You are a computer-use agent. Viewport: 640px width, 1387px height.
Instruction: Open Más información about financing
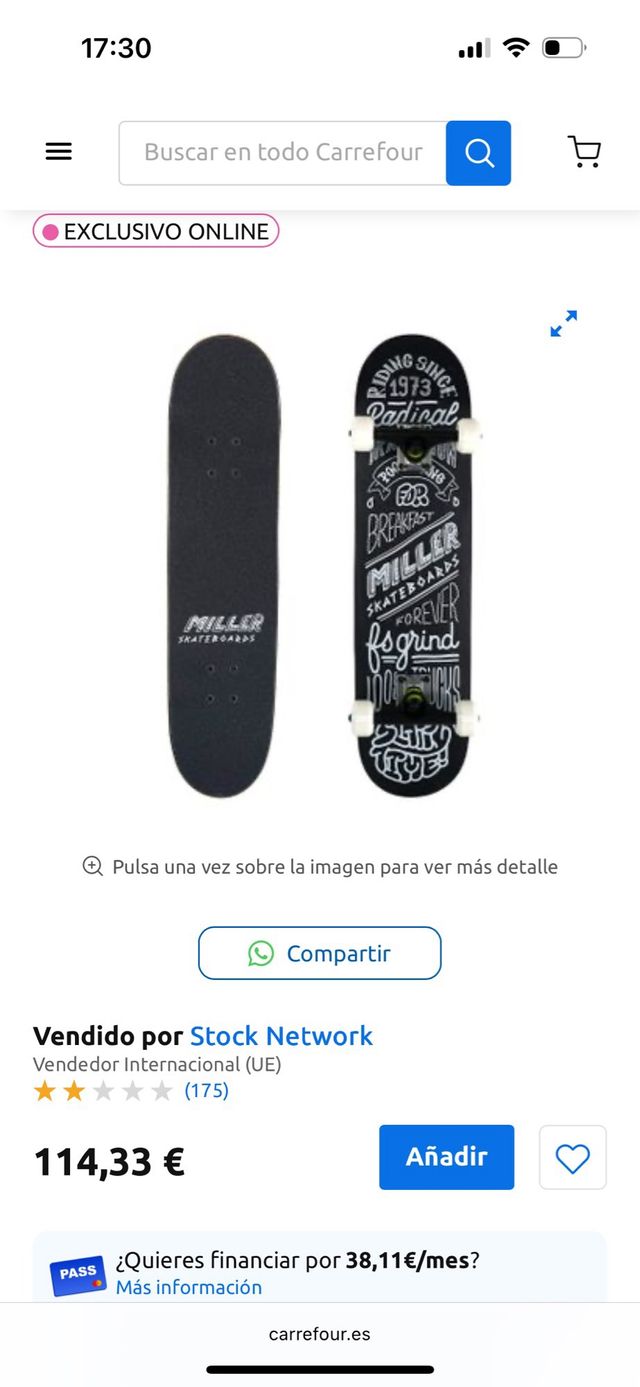coord(188,1287)
